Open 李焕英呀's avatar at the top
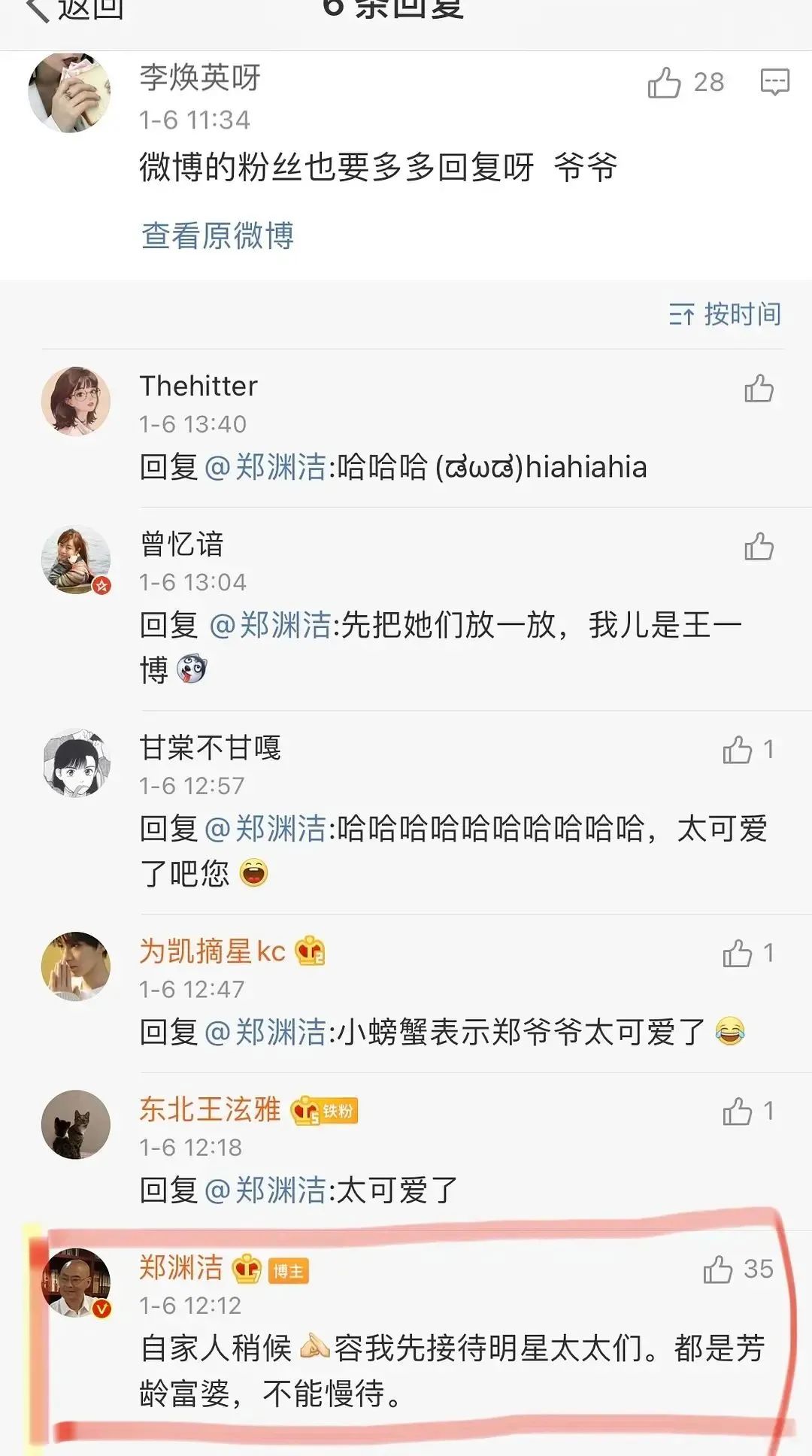 (69, 93)
